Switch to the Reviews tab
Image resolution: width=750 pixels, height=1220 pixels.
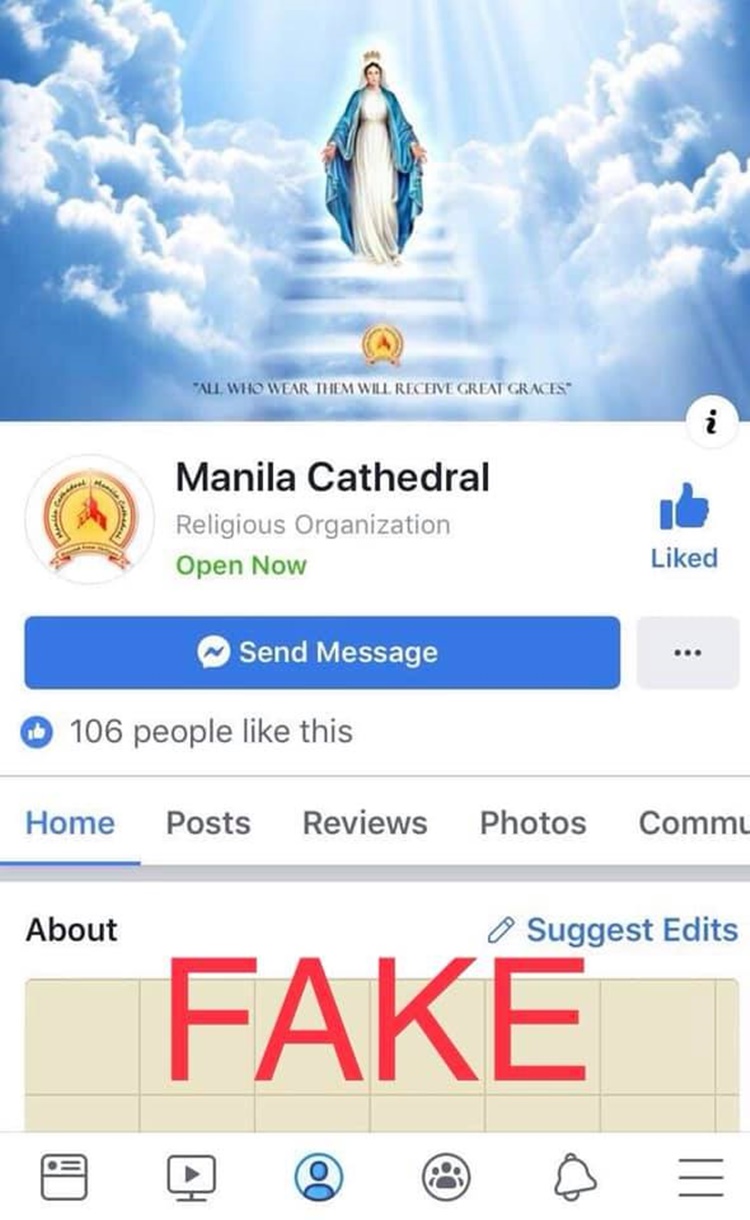[365, 823]
